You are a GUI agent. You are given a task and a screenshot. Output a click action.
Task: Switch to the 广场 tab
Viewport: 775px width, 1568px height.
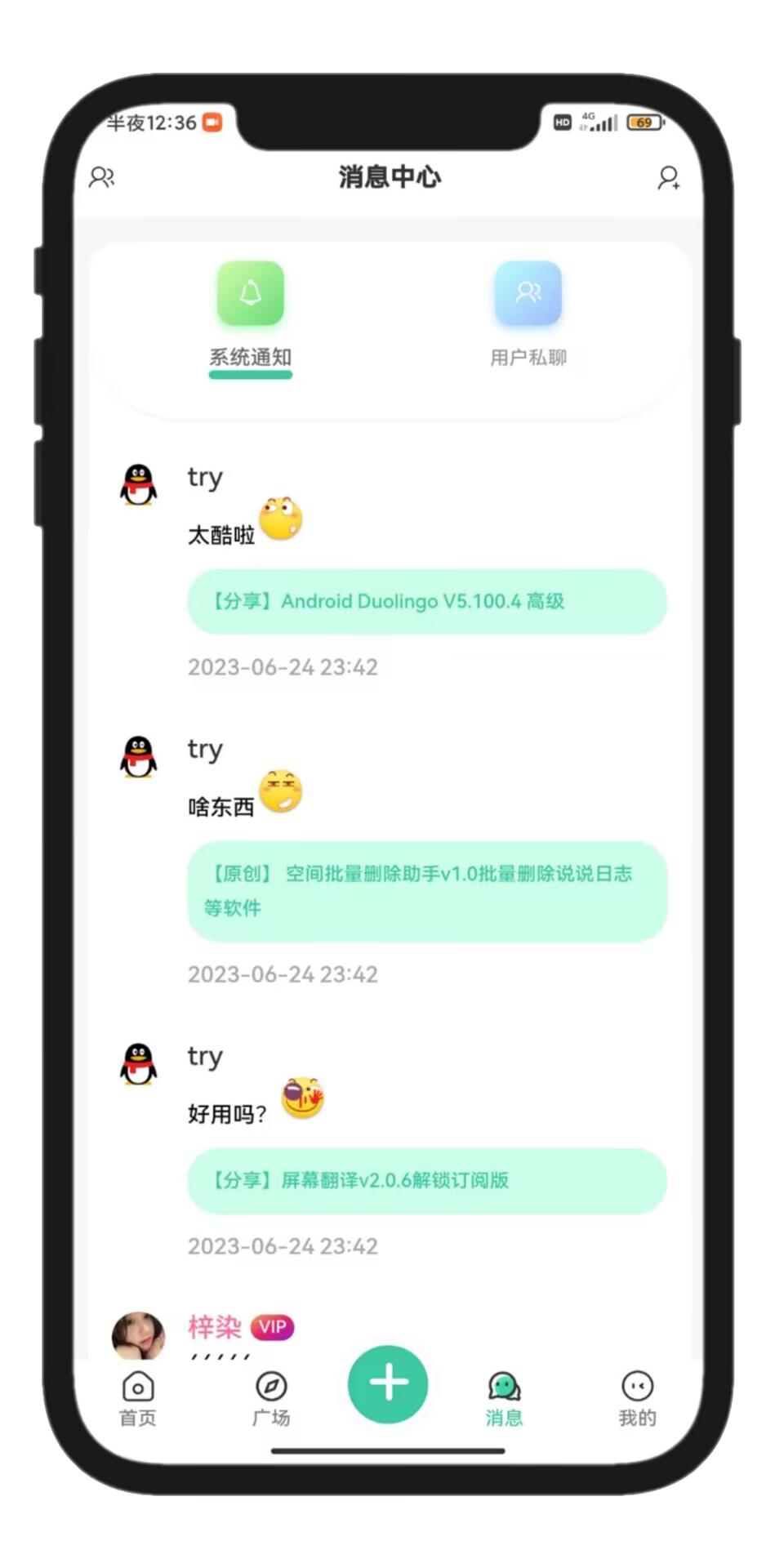pyautogui.click(x=271, y=1397)
